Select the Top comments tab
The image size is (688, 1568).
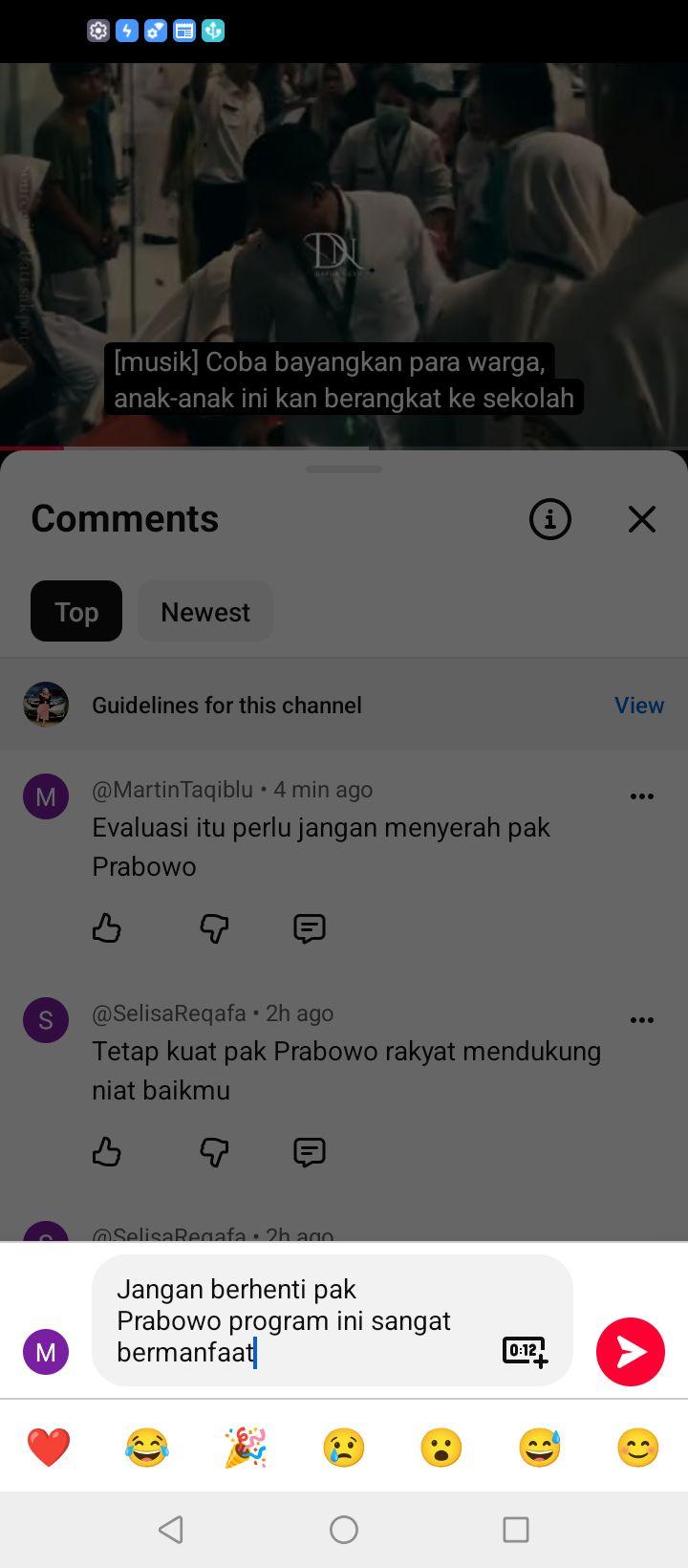[76, 611]
